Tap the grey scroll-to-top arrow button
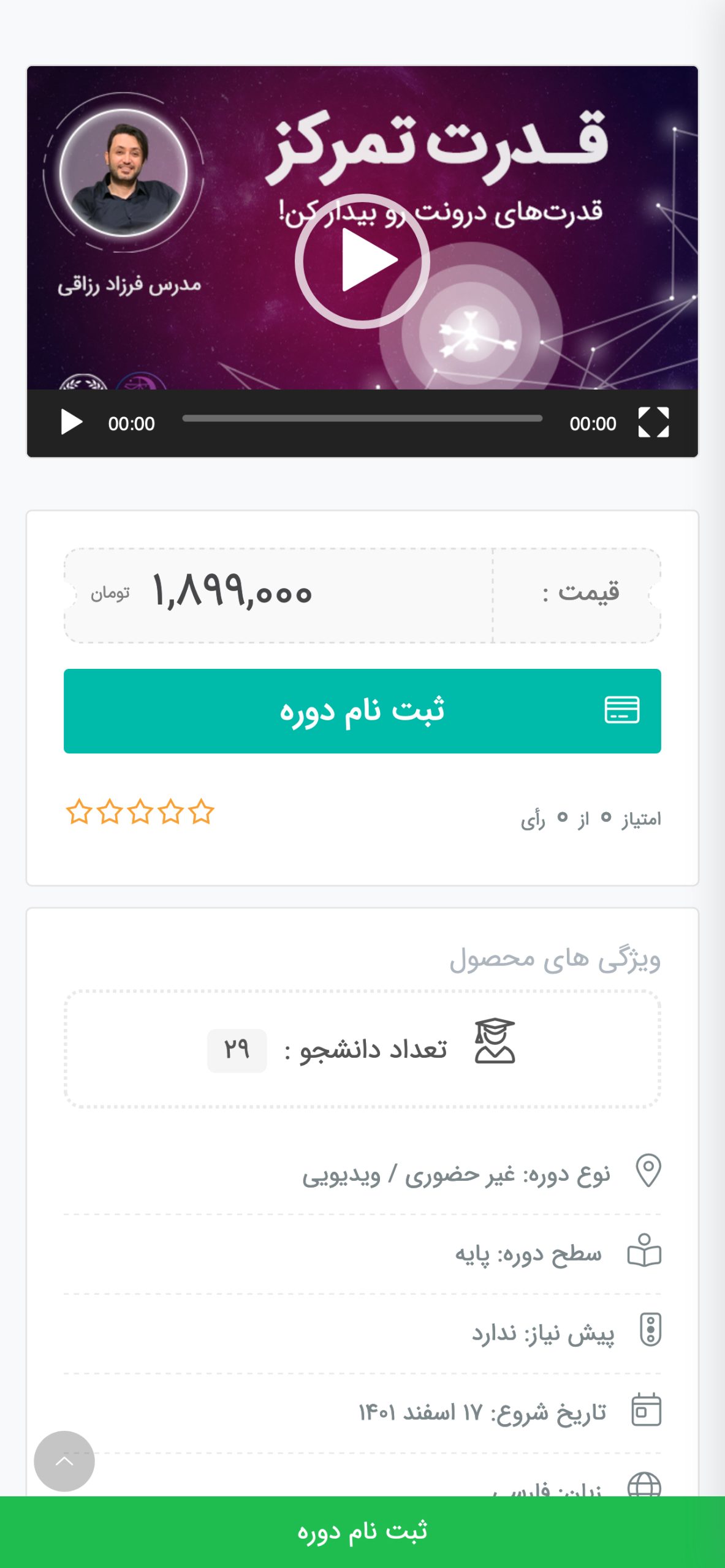725x1568 pixels. point(64,1461)
